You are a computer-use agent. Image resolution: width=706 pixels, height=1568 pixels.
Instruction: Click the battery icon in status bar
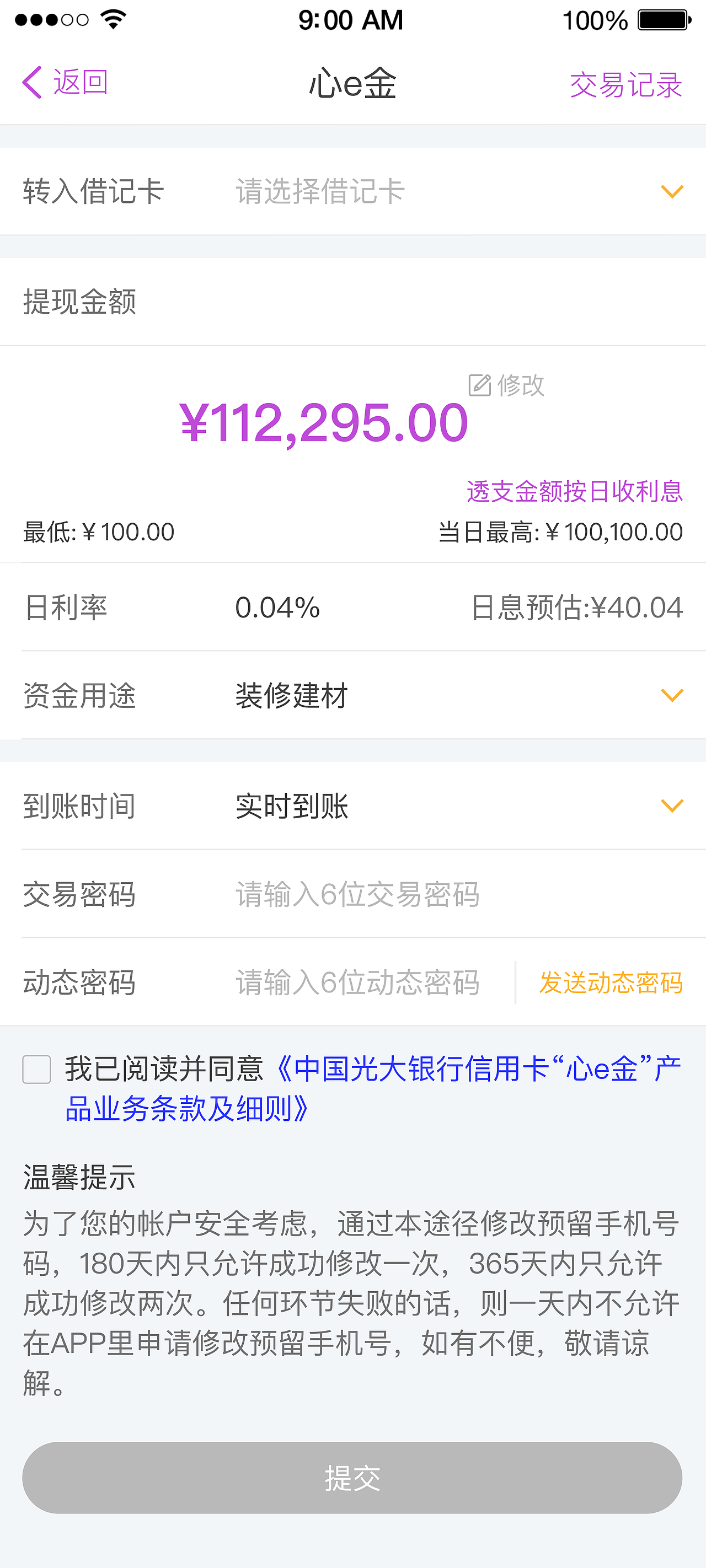click(664, 19)
